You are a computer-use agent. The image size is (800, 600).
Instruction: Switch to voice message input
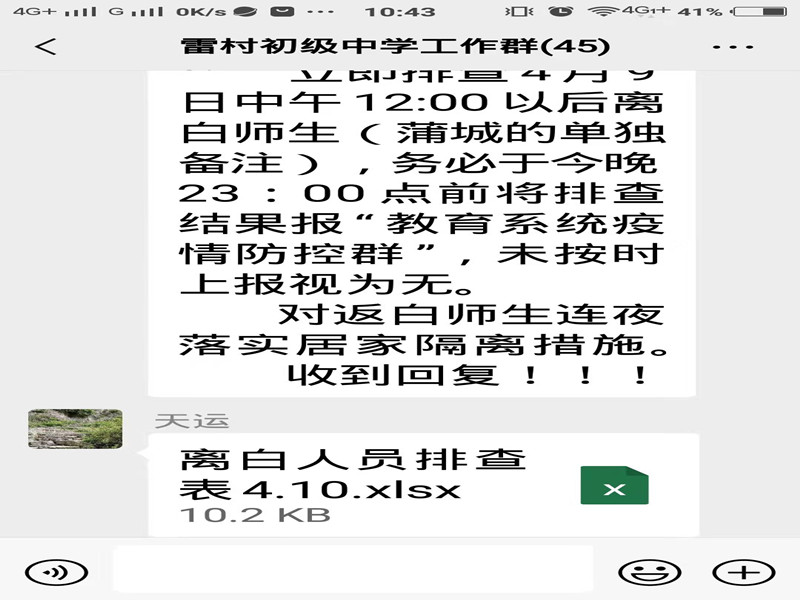click(51, 573)
